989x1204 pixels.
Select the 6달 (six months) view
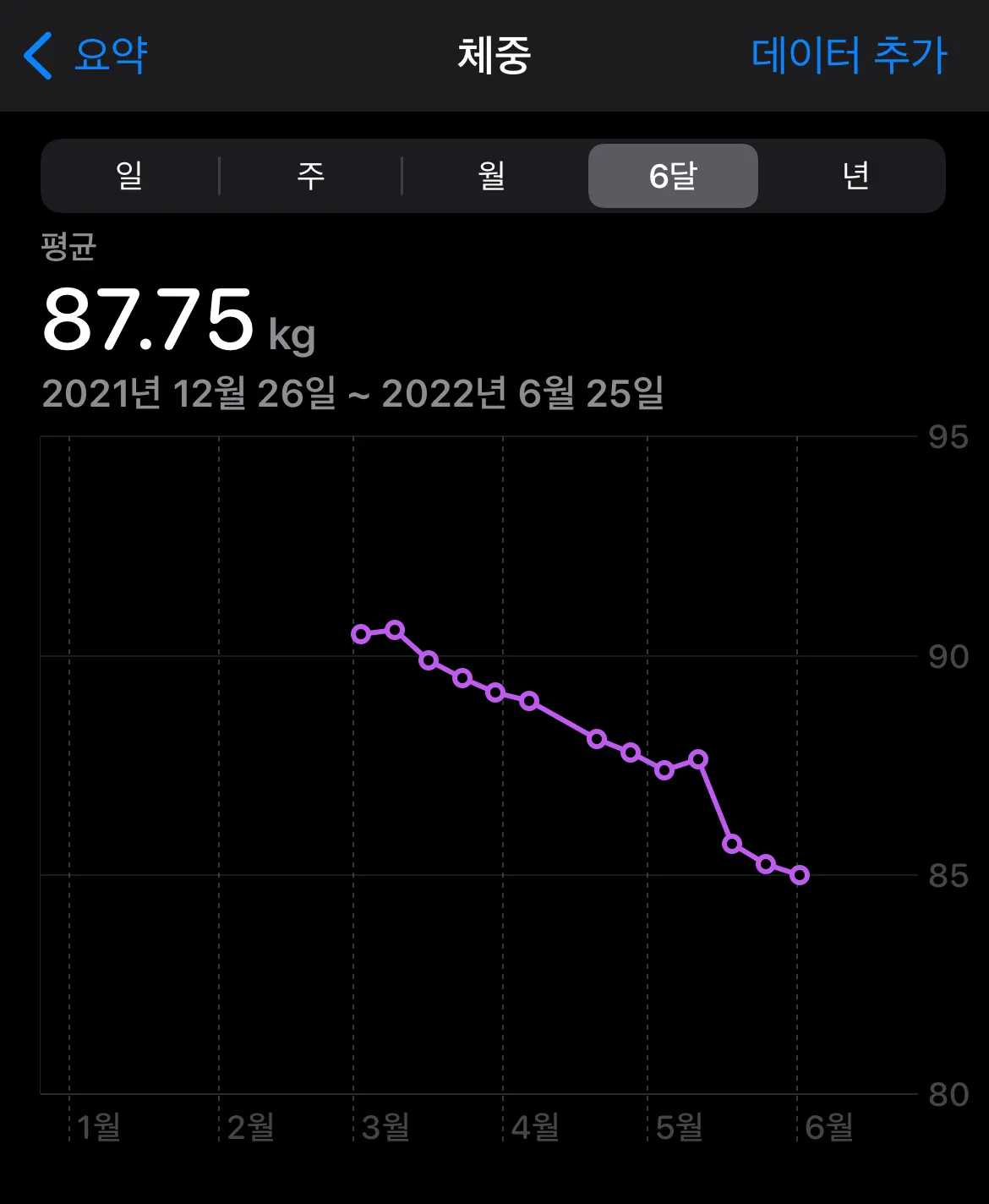point(673,176)
